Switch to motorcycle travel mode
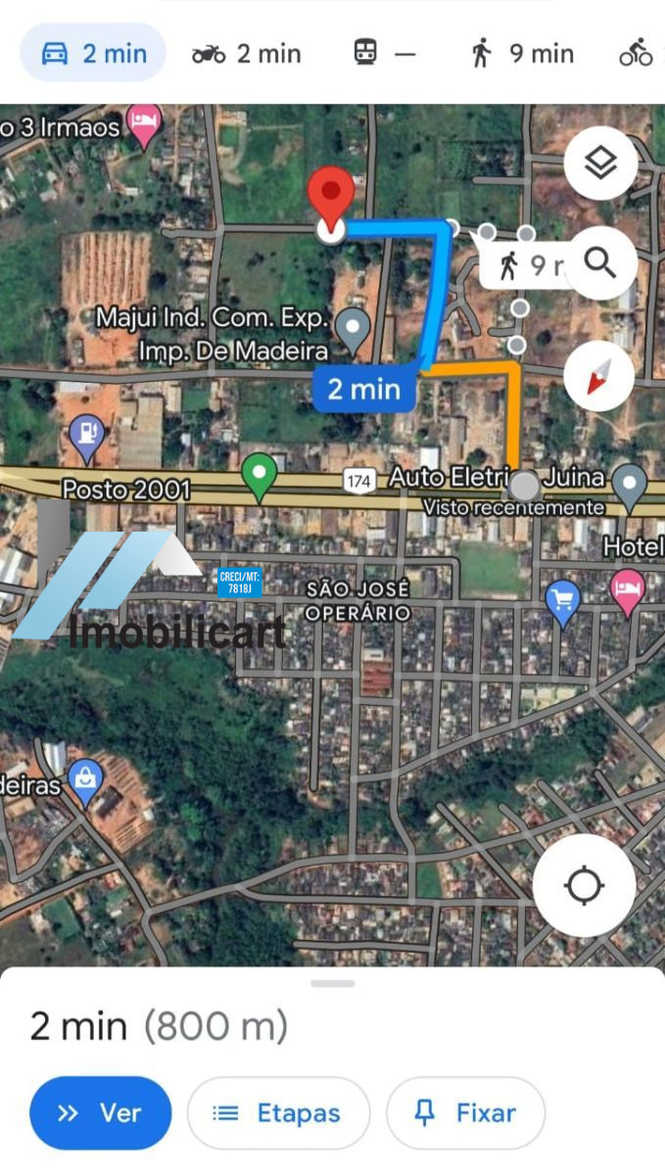665x1175 pixels. [x=247, y=53]
